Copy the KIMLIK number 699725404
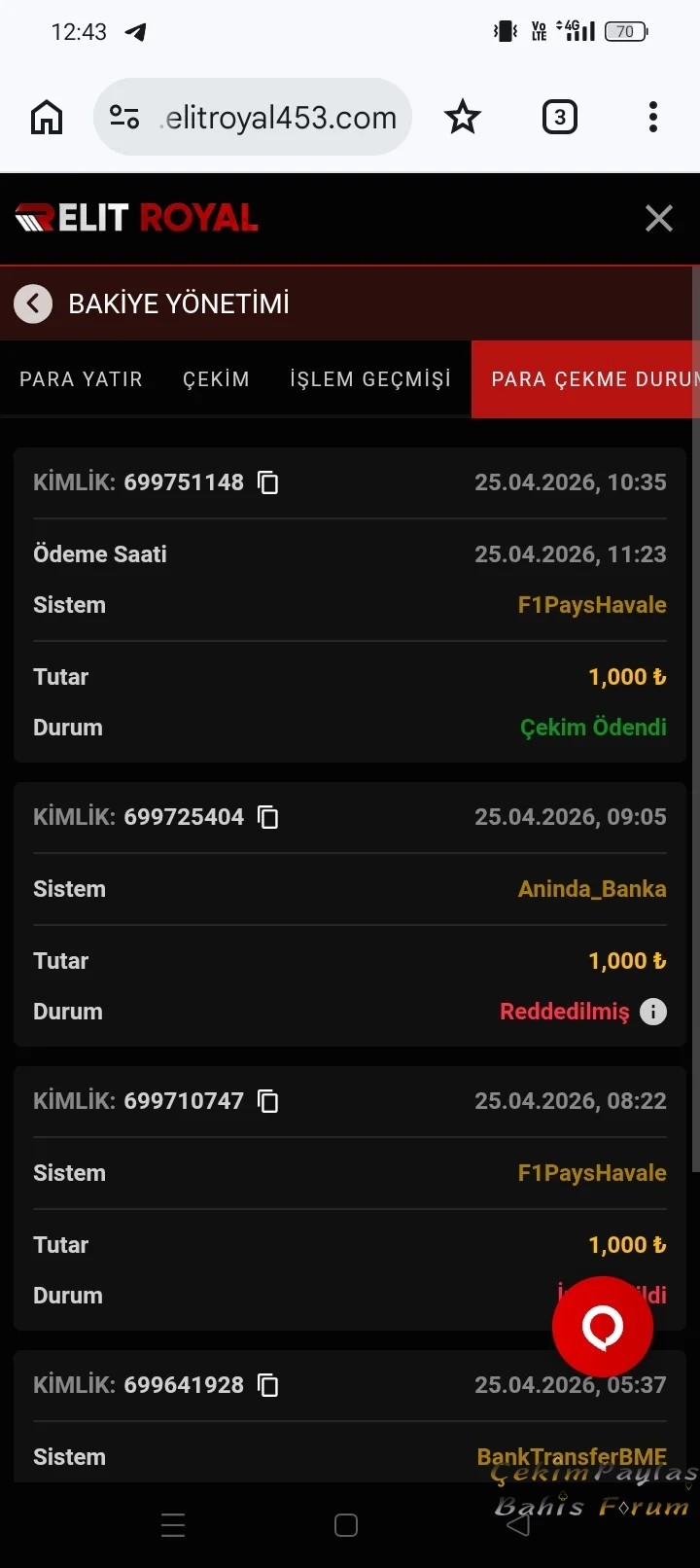The image size is (700, 1568). 267,817
